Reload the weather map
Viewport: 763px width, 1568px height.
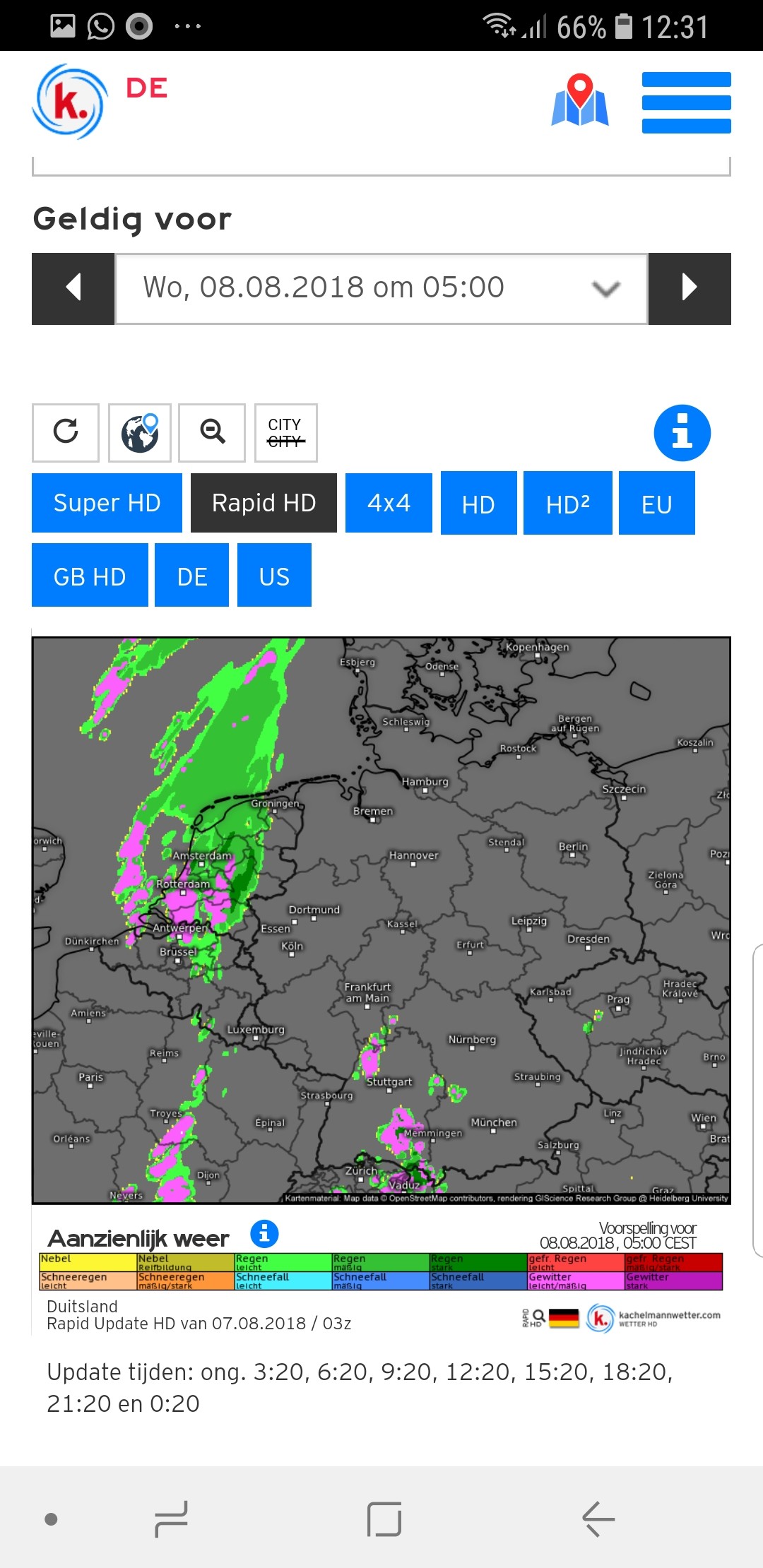coord(66,432)
